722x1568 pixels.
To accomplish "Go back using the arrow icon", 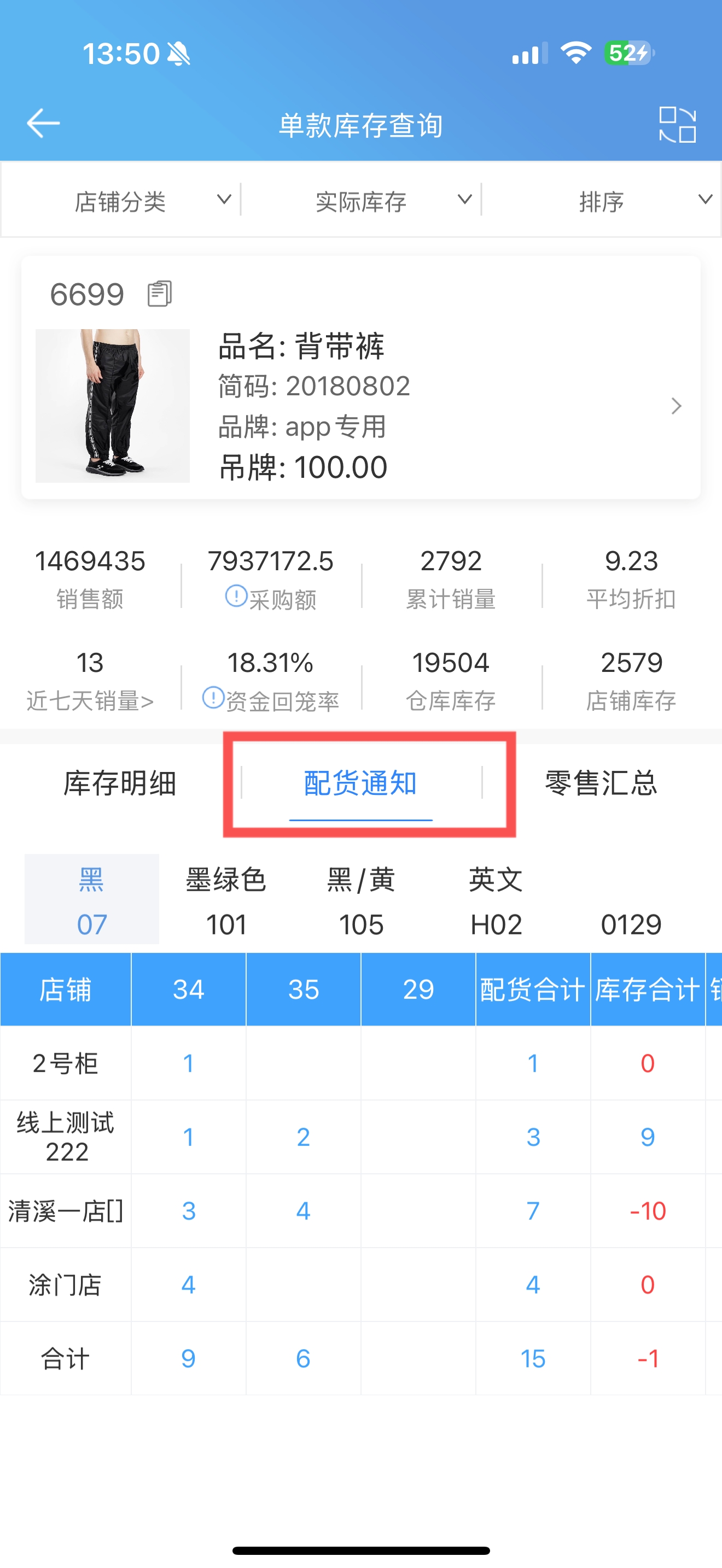I will point(43,124).
